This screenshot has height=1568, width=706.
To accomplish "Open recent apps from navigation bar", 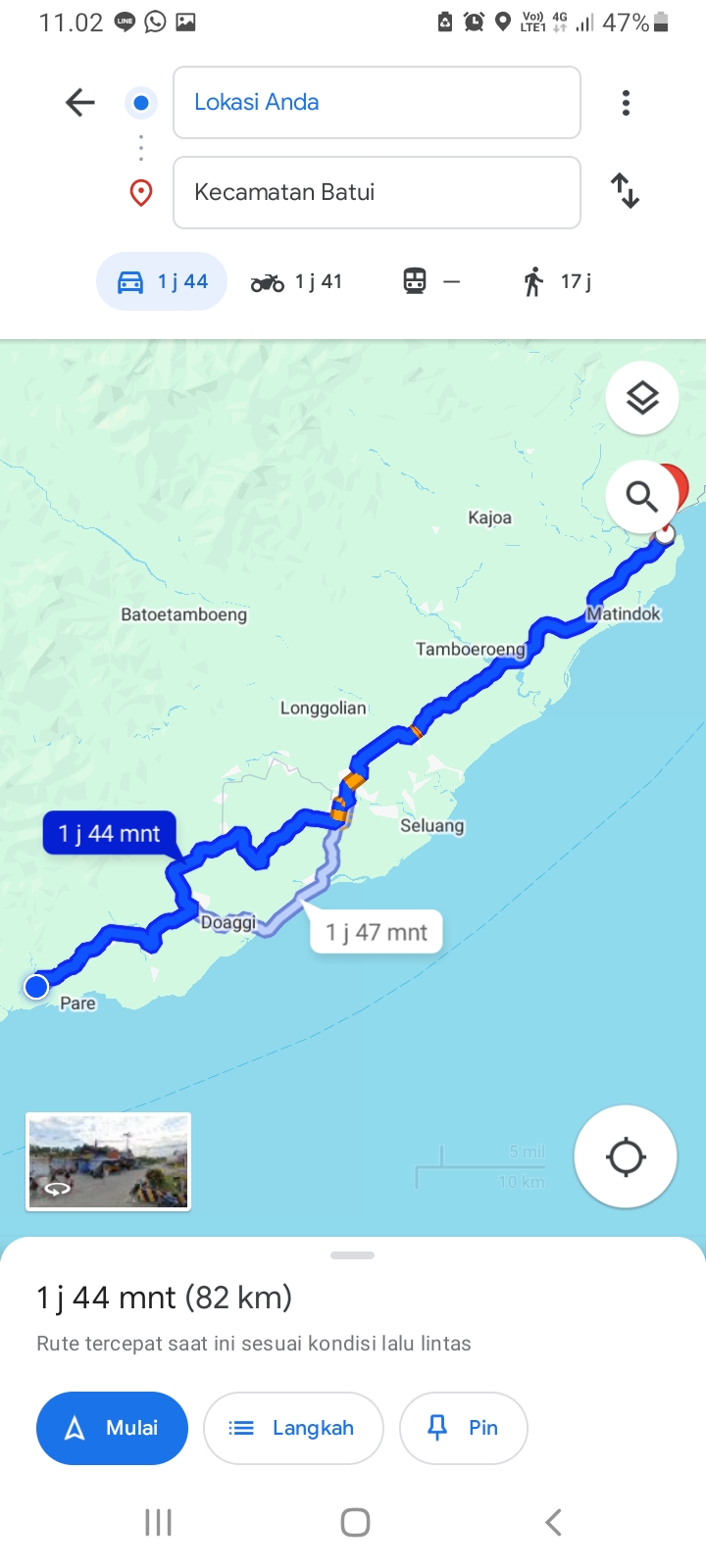I will (x=158, y=1522).
